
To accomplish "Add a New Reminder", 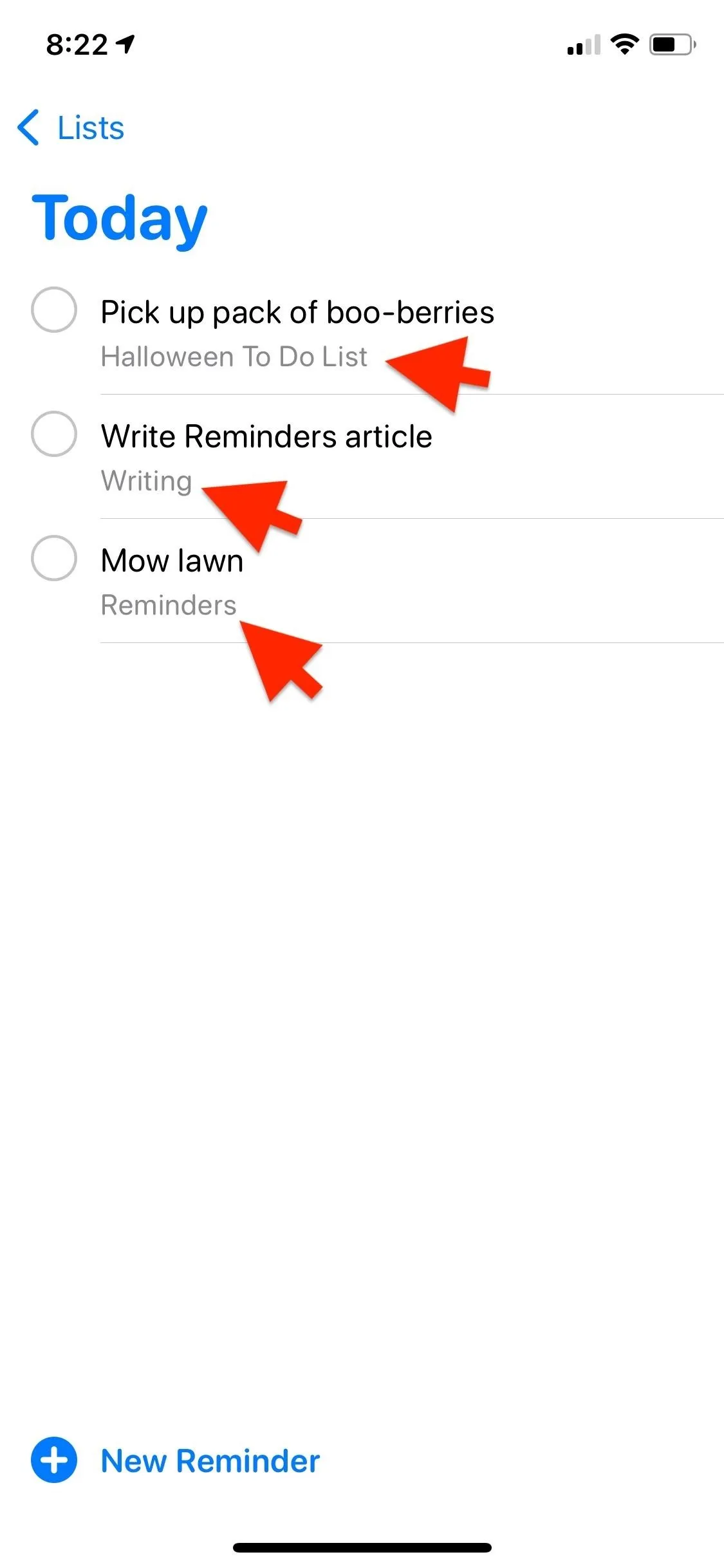I will (x=176, y=1460).
